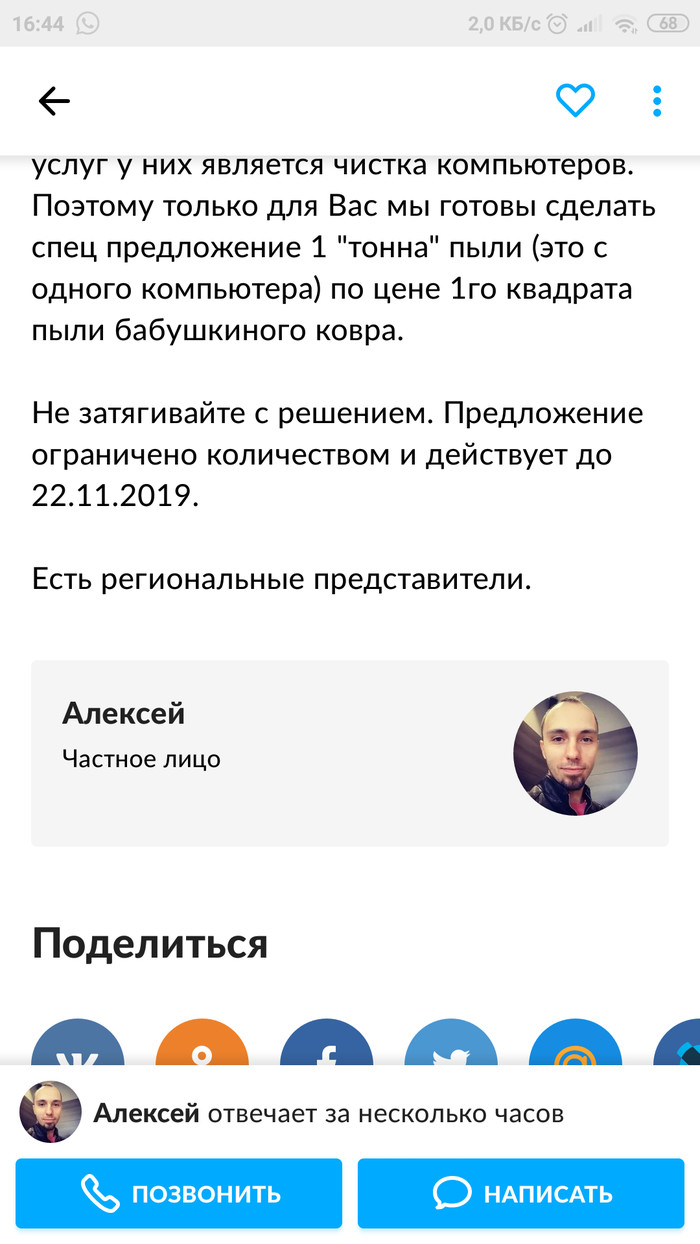Viewport: 700px width, 1244px height.
Task: Share the listing via Odnoklassniki
Action: pos(202,1045)
